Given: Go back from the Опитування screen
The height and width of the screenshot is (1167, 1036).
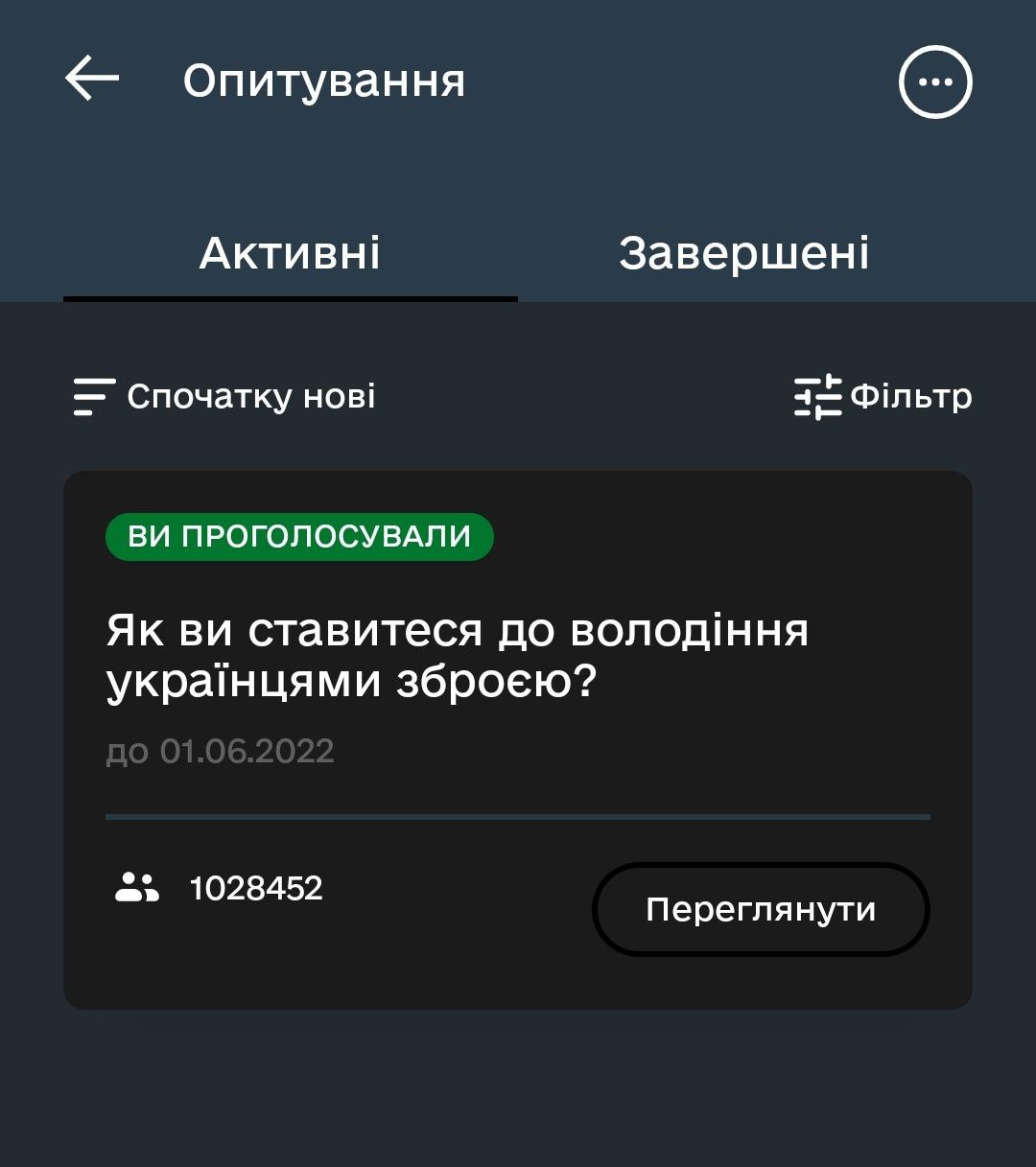Looking at the screenshot, I should tap(92, 80).
